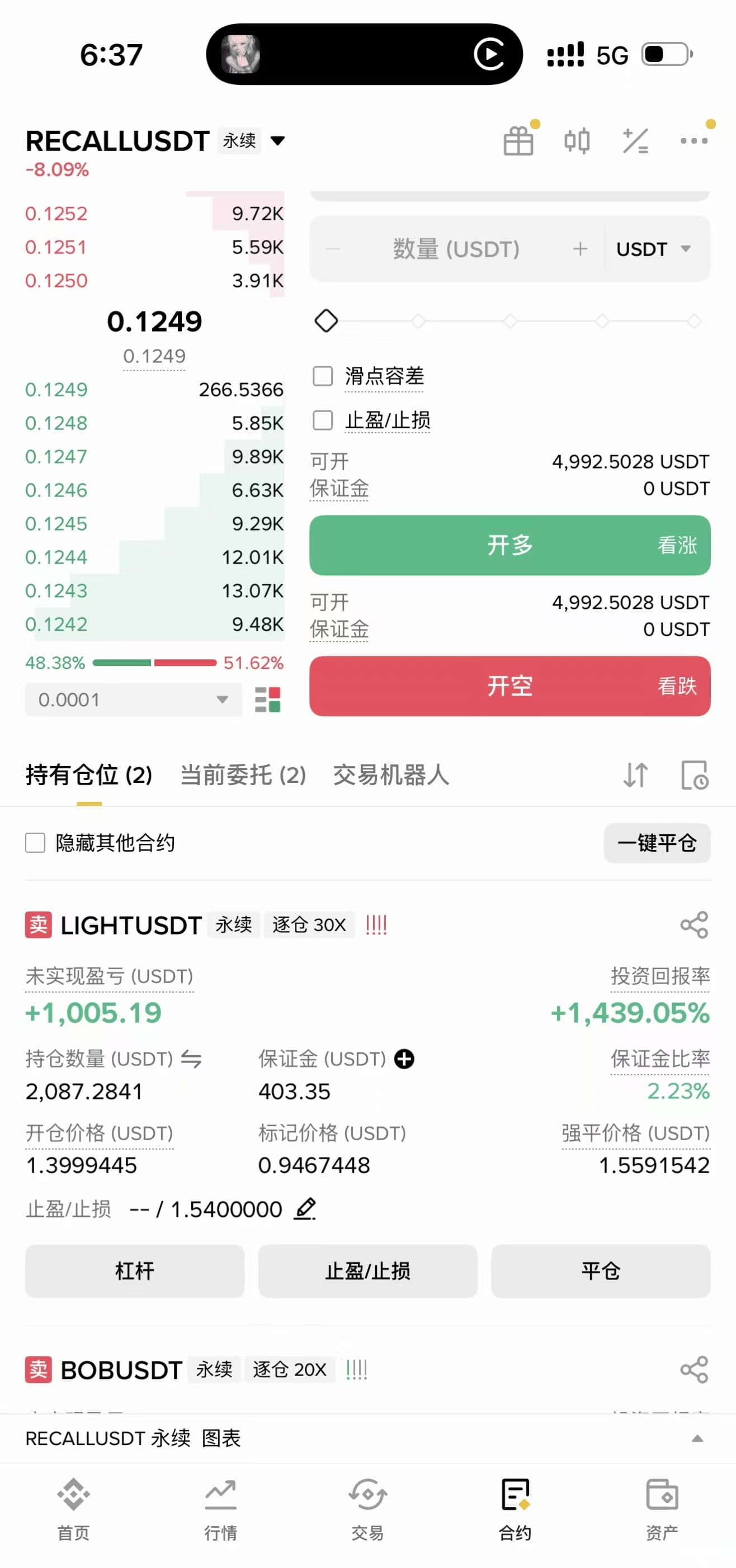
Task: Tap 一键平仓 to close all positions
Action: click(656, 843)
